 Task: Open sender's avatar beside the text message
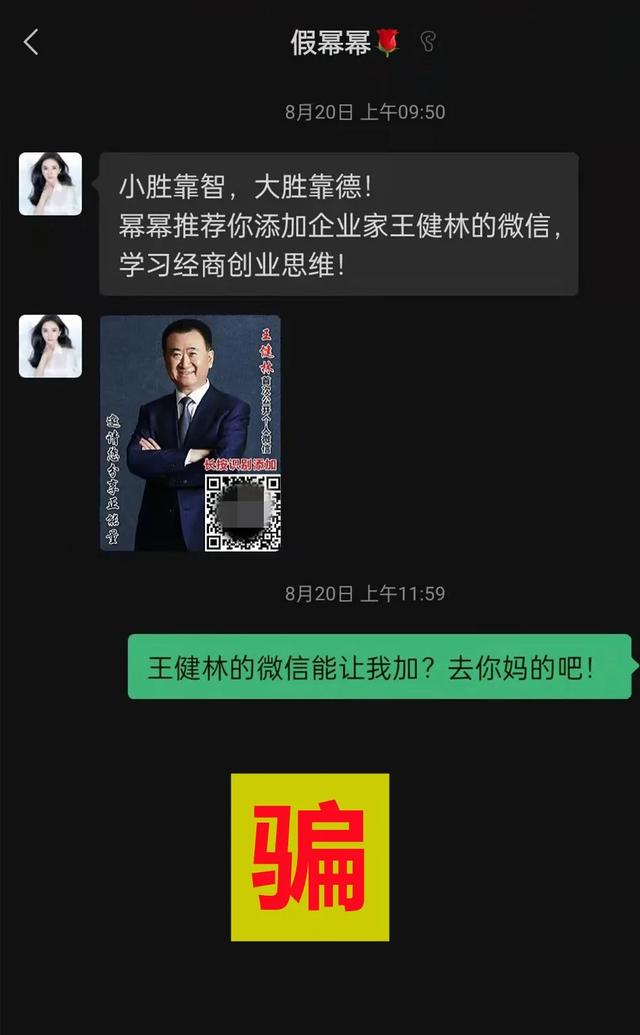50,184
